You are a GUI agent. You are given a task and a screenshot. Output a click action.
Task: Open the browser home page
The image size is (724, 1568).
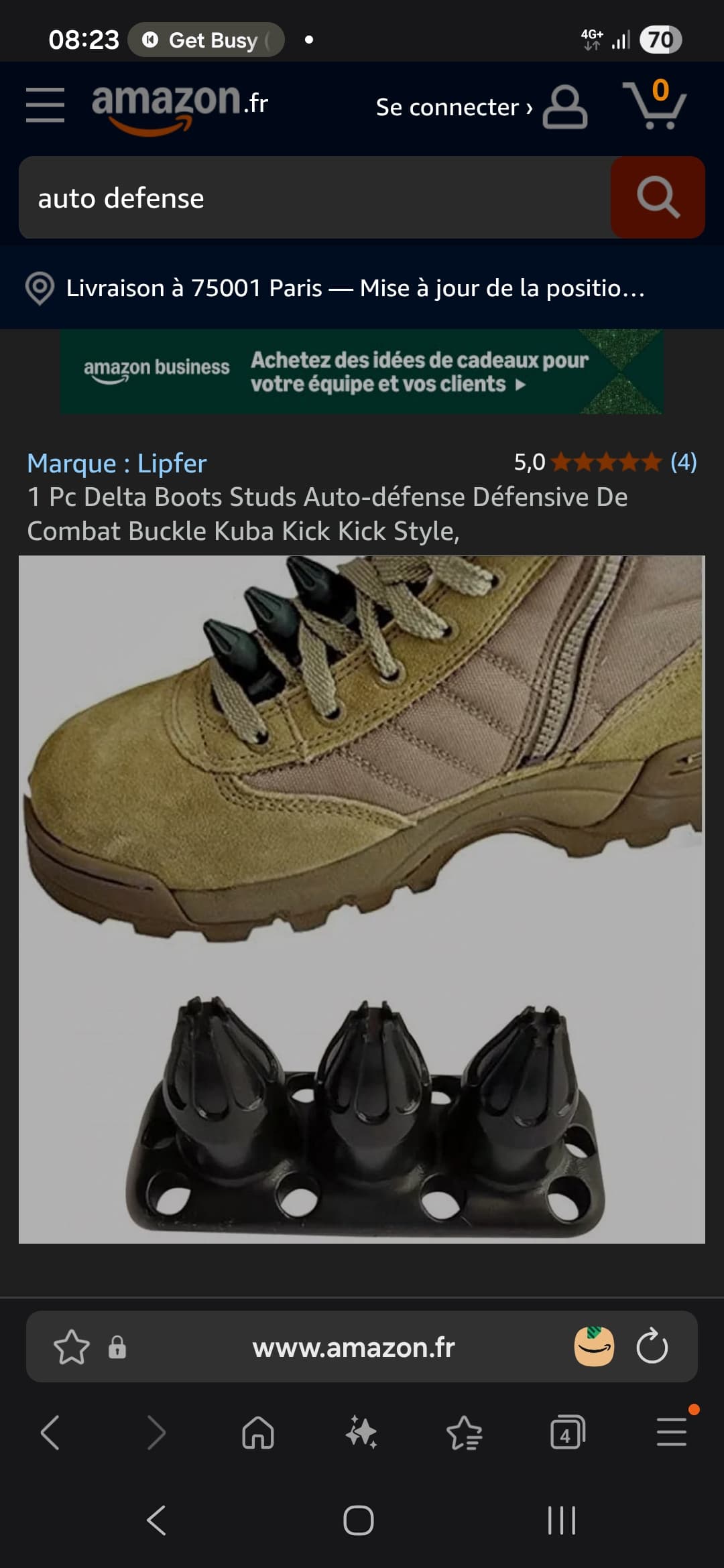258,1433
